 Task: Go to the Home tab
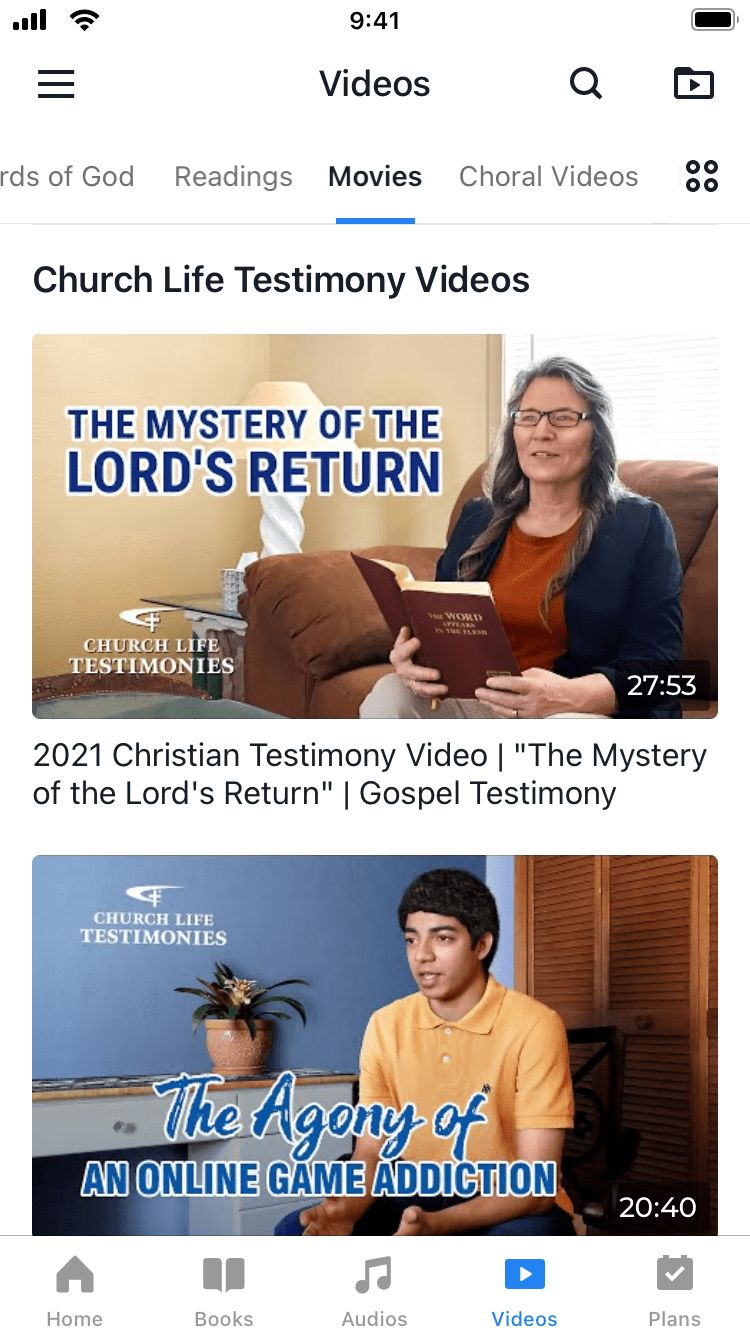[x=75, y=1290]
